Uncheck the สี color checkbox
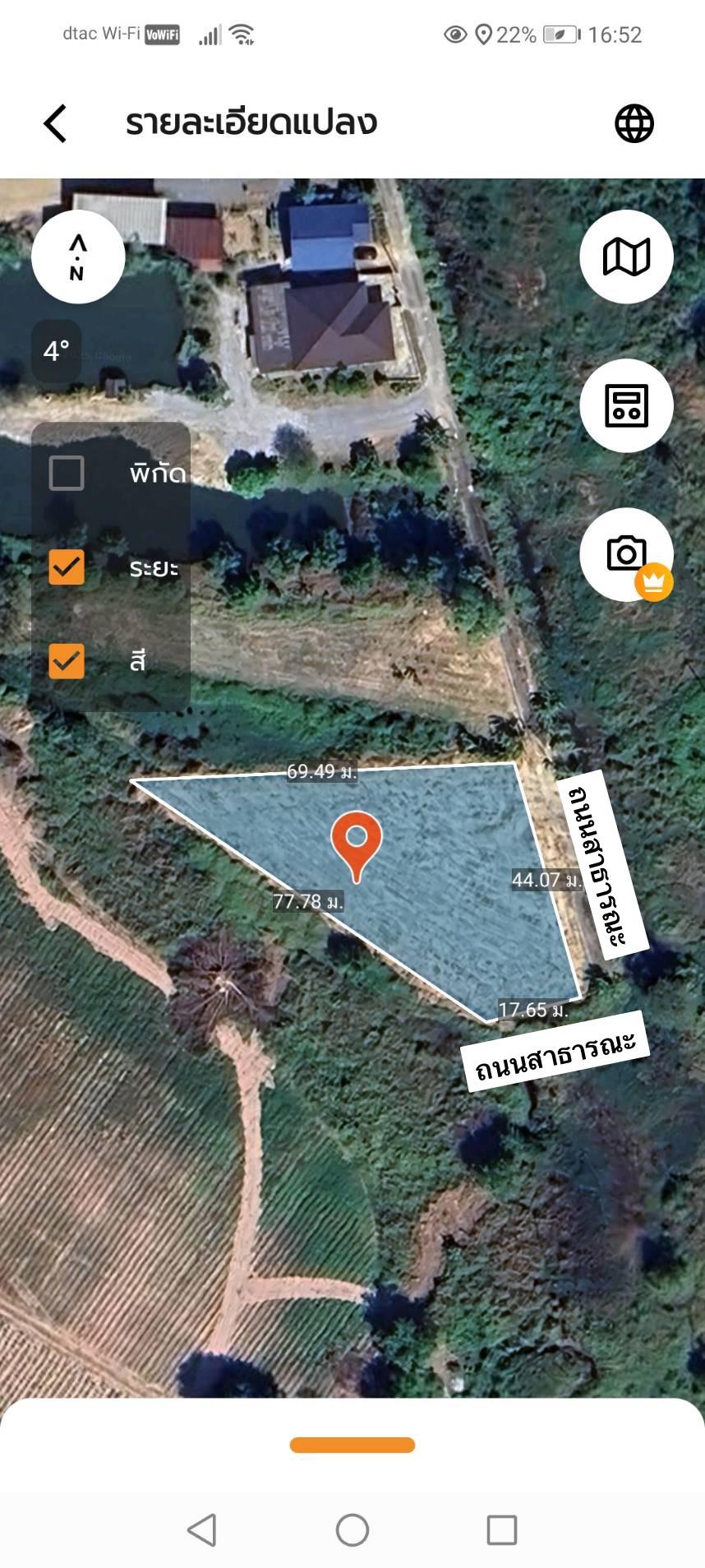 click(x=67, y=660)
